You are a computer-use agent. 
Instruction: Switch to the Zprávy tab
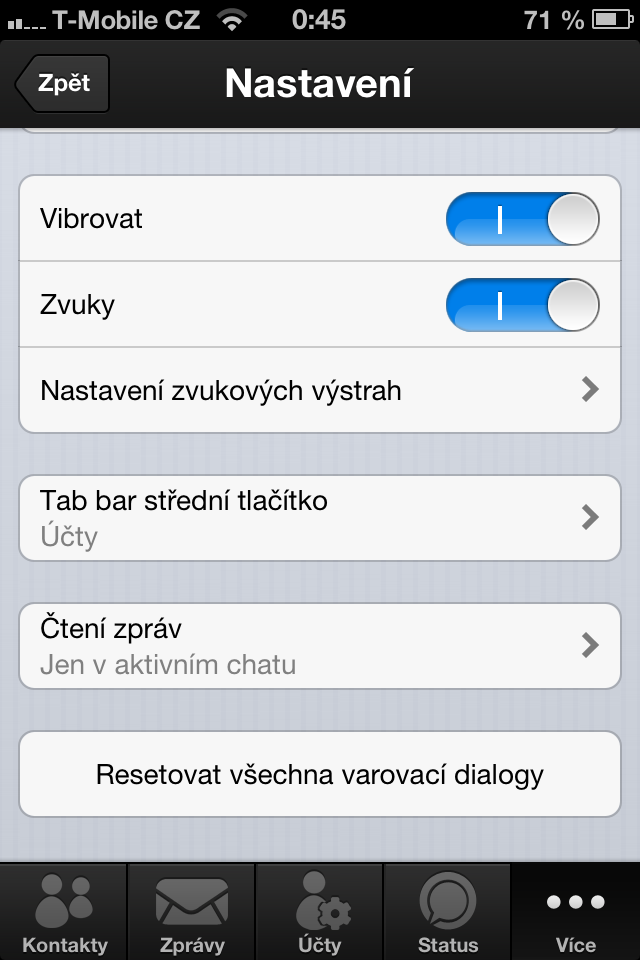pyautogui.click(x=192, y=911)
